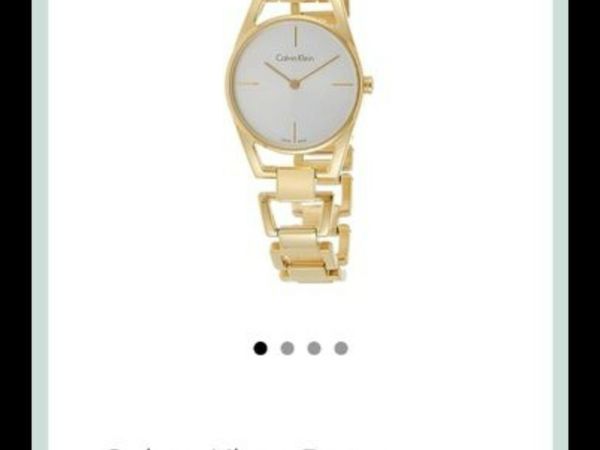The height and width of the screenshot is (450, 600).
Task: Select the second image indicator dot
Action: click(288, 348)
